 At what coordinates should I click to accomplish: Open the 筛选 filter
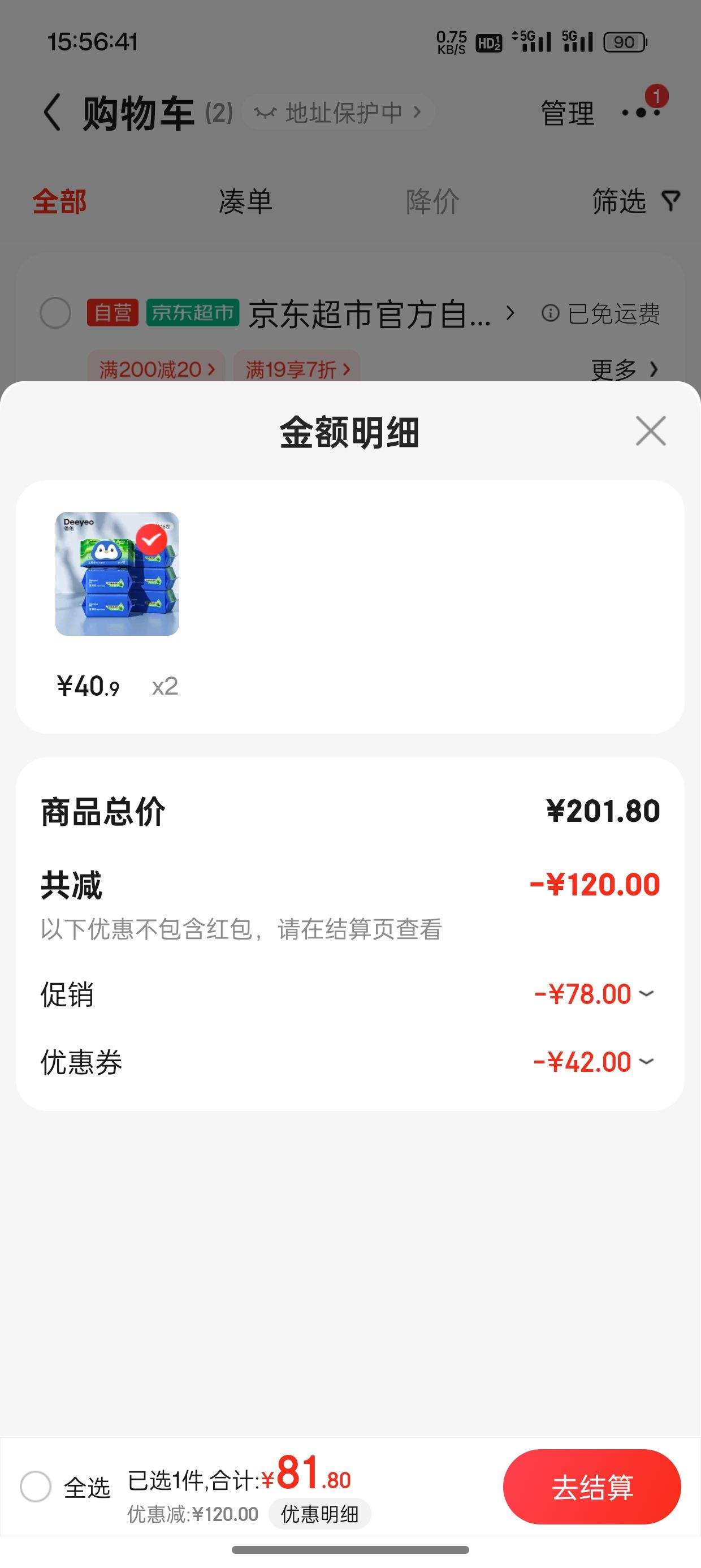[x=636, y=201]
